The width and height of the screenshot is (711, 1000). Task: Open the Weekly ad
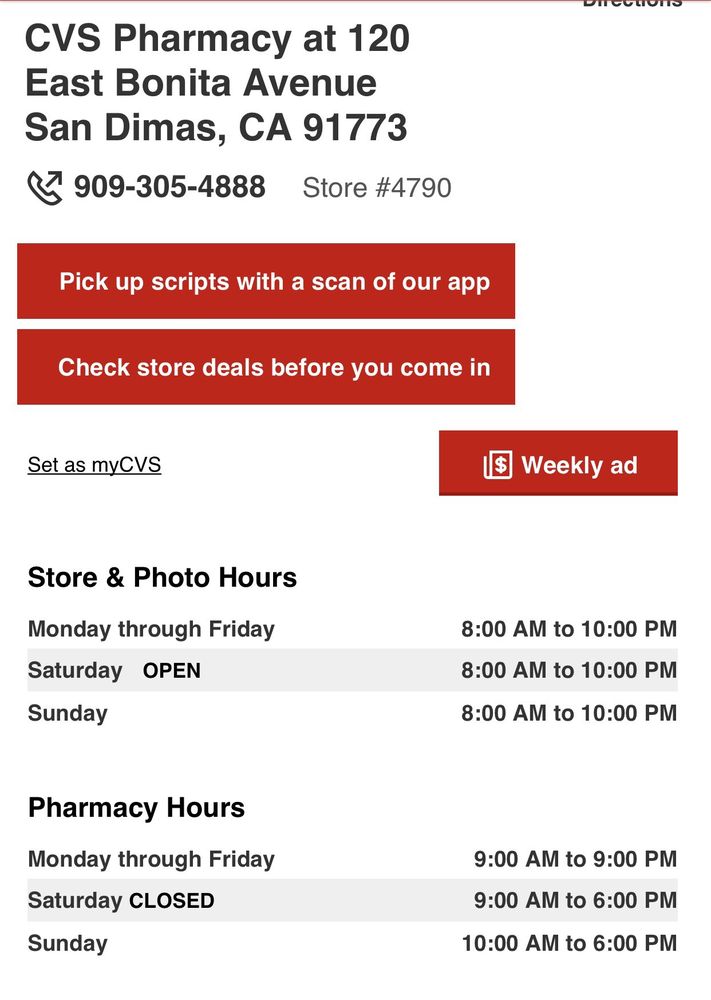558,464
